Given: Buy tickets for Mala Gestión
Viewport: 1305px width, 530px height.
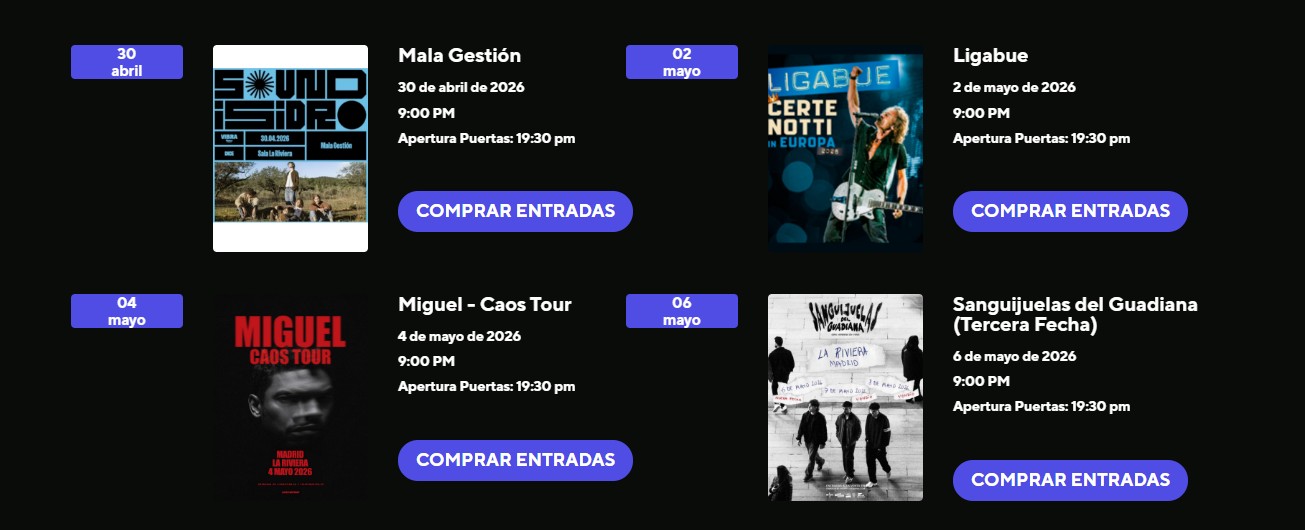Looking at the screenshot, I should 515,211.
